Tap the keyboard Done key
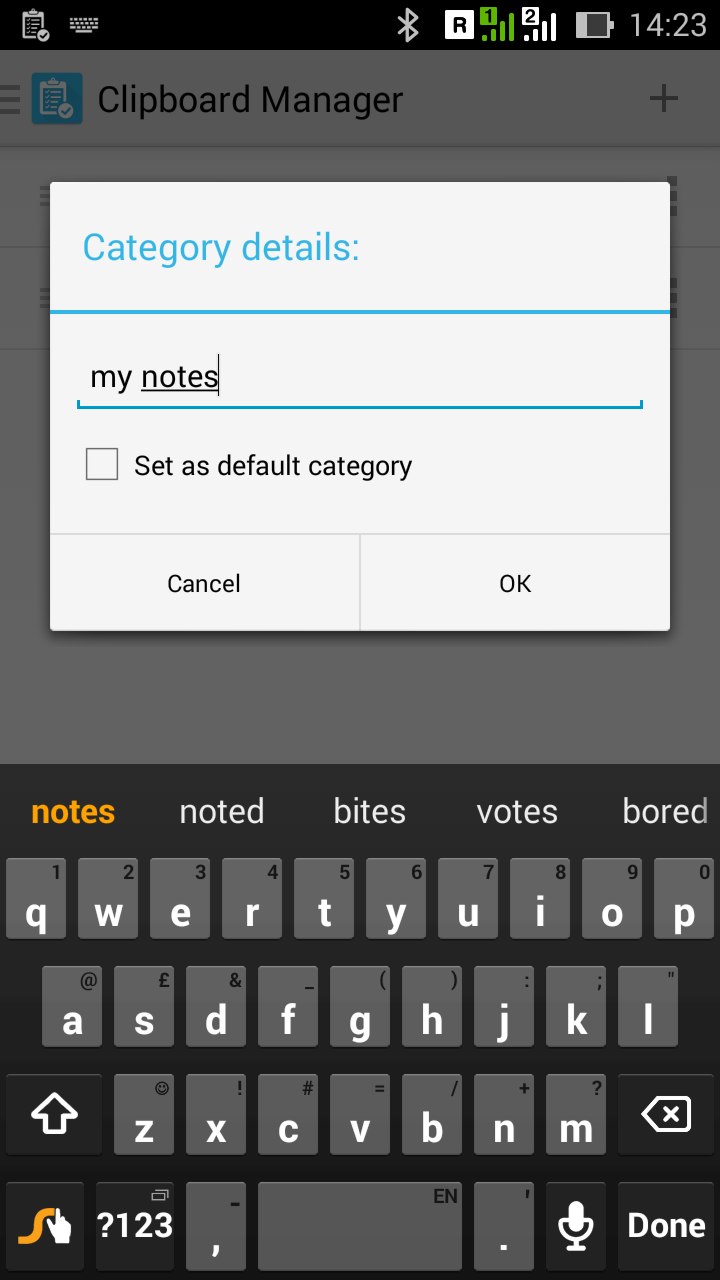Viewport: 720px width, 1280px height. [x=666, y=1225]
